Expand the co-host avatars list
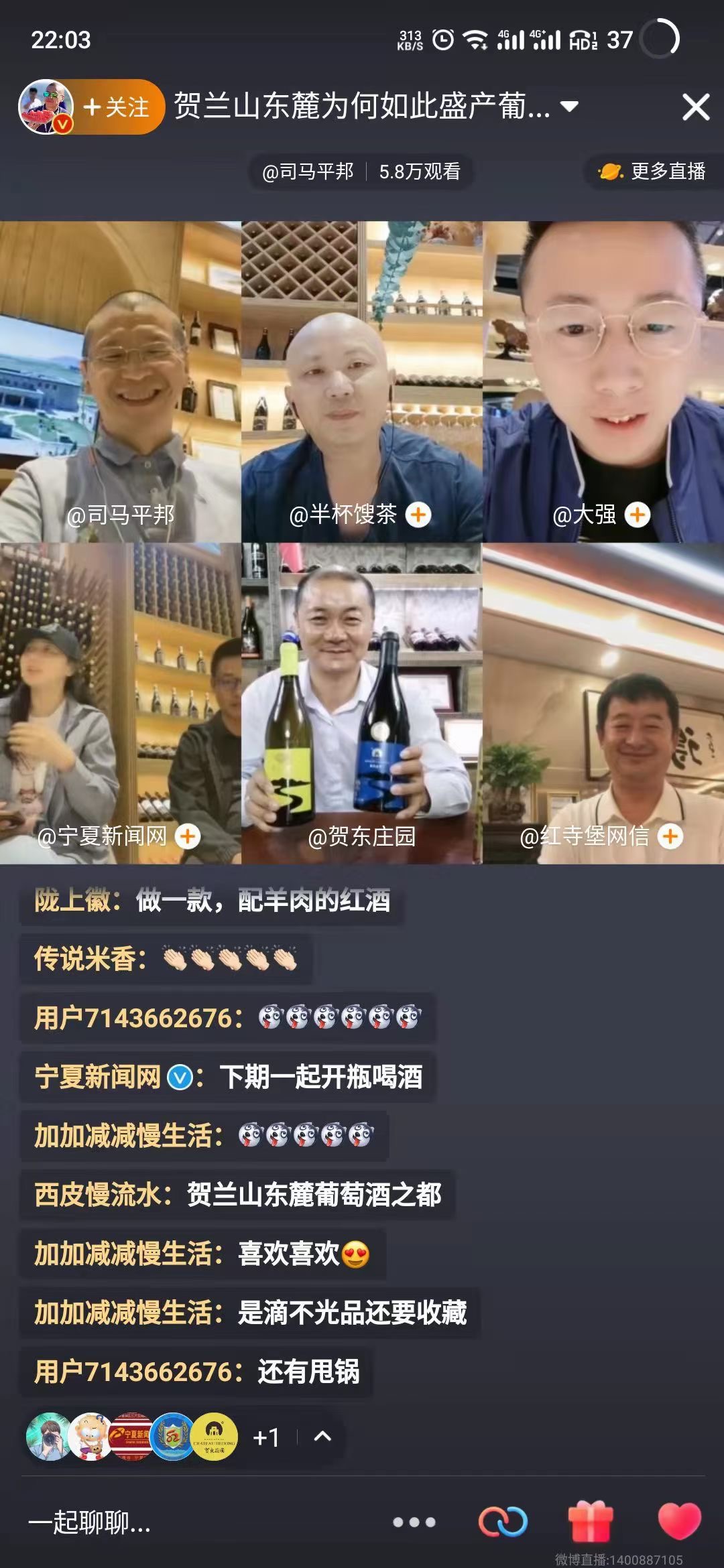 (322, 1436)
